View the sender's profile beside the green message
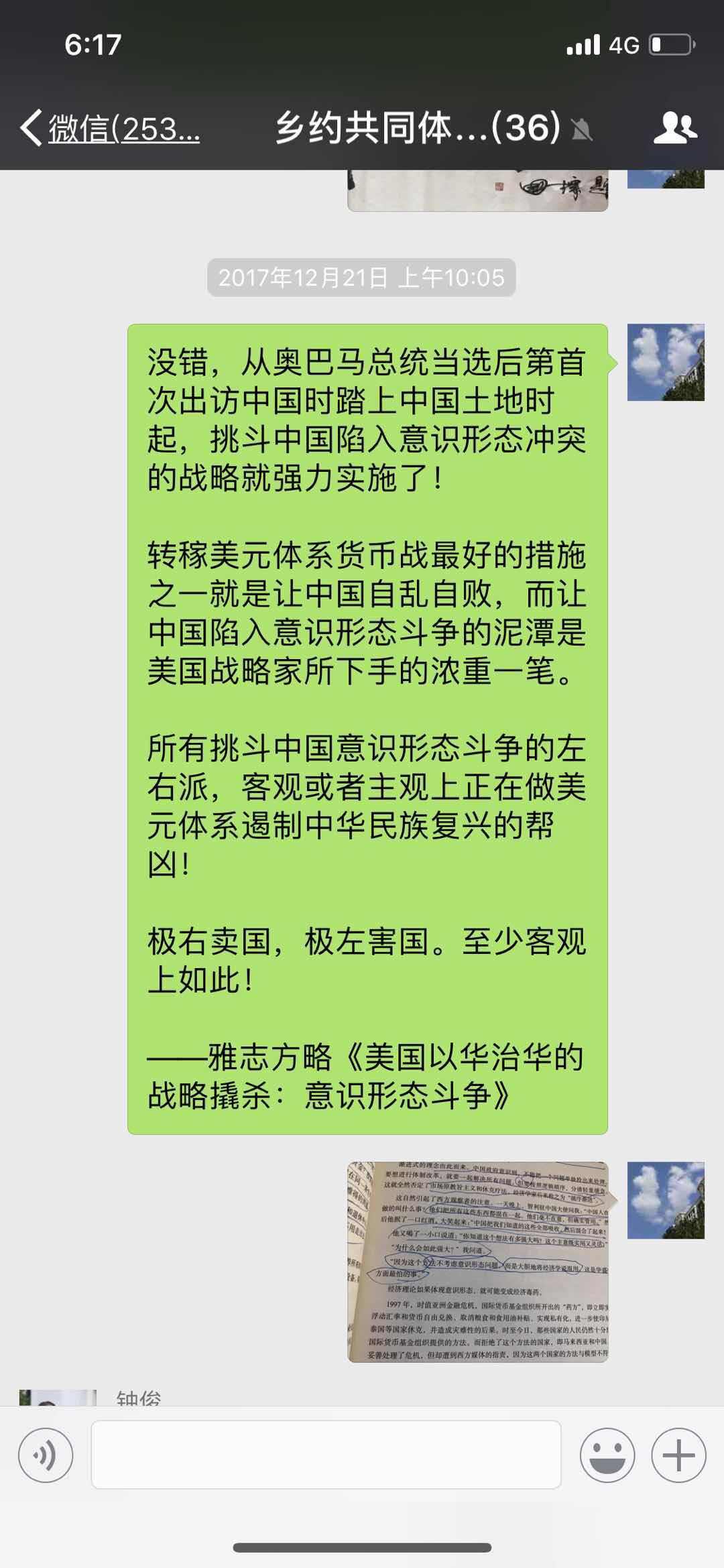The width and height of the screenshot is (724, 1568). click(x=666, y=363)
